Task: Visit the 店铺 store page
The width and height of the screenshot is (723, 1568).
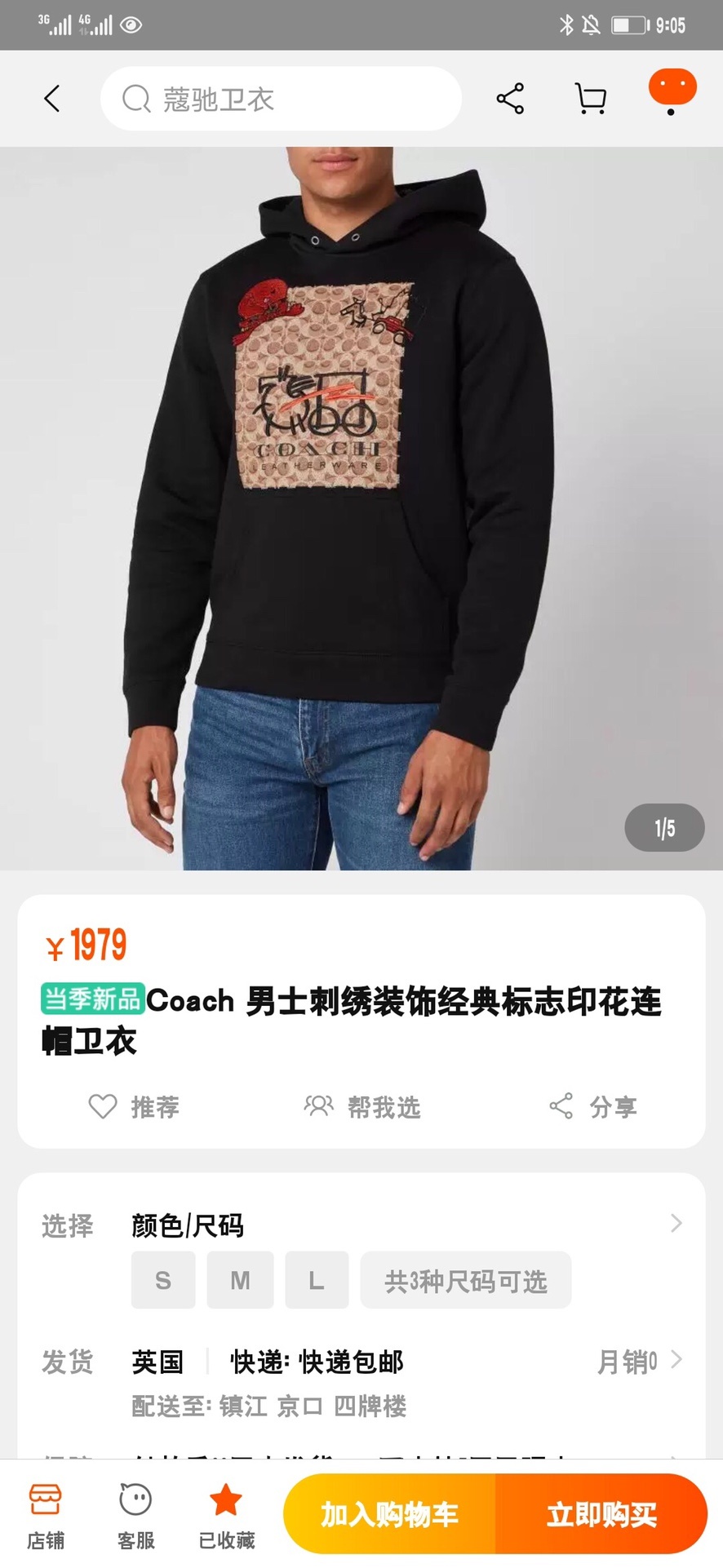Action: tap(46, 1514)
